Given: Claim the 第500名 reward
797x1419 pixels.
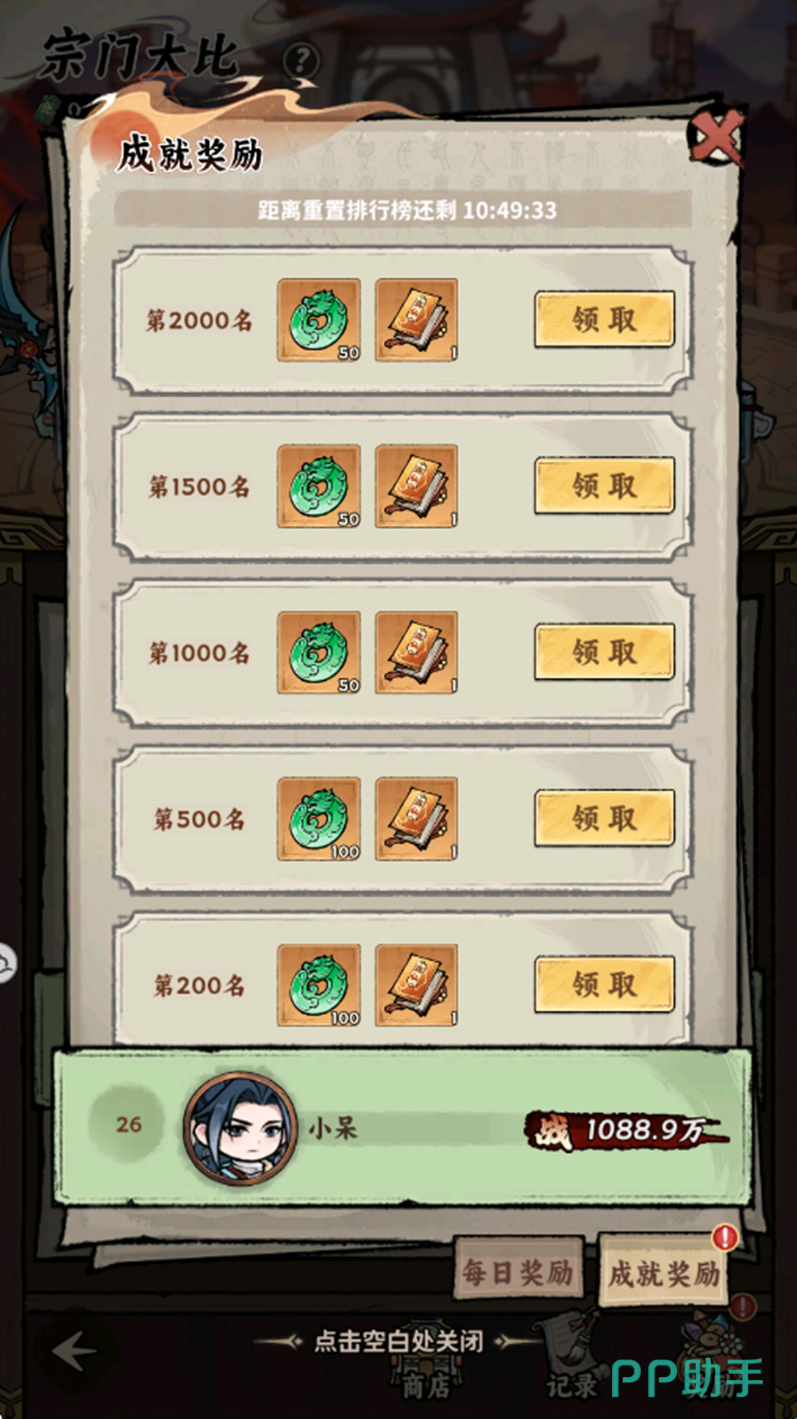Looking at the screenshot, I should click(604, 818).
